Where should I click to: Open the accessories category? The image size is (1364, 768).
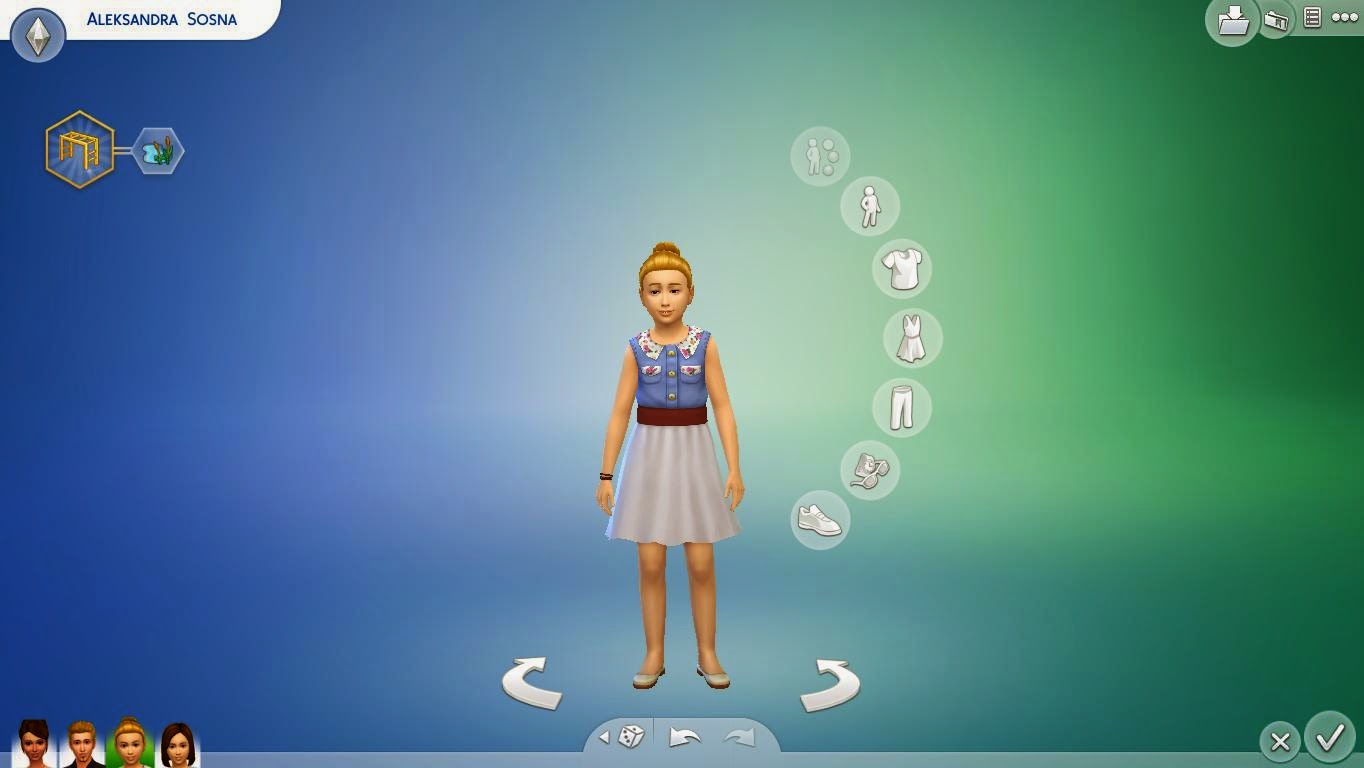870,470
